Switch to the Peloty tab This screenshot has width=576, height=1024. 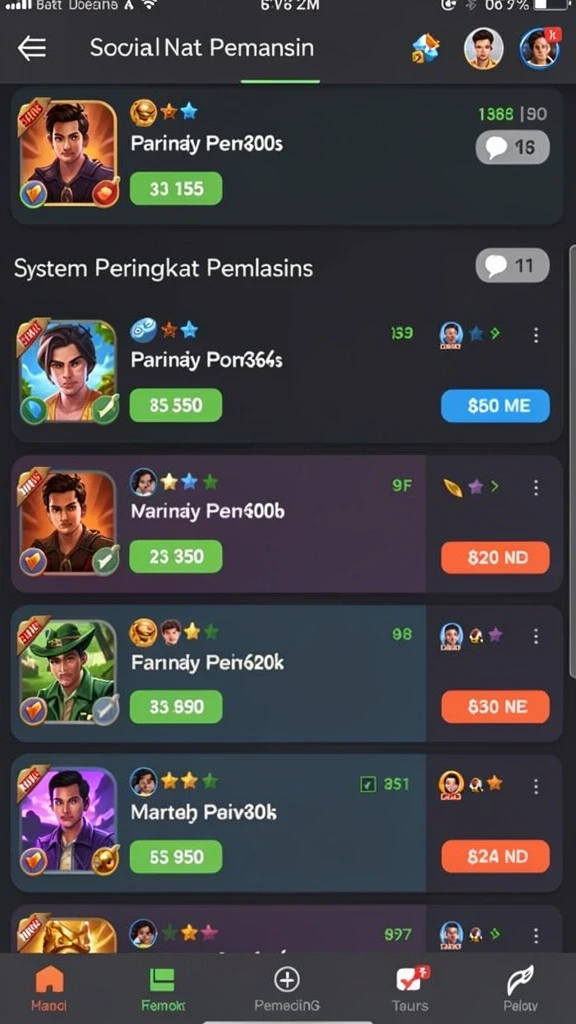pos(520,989)
